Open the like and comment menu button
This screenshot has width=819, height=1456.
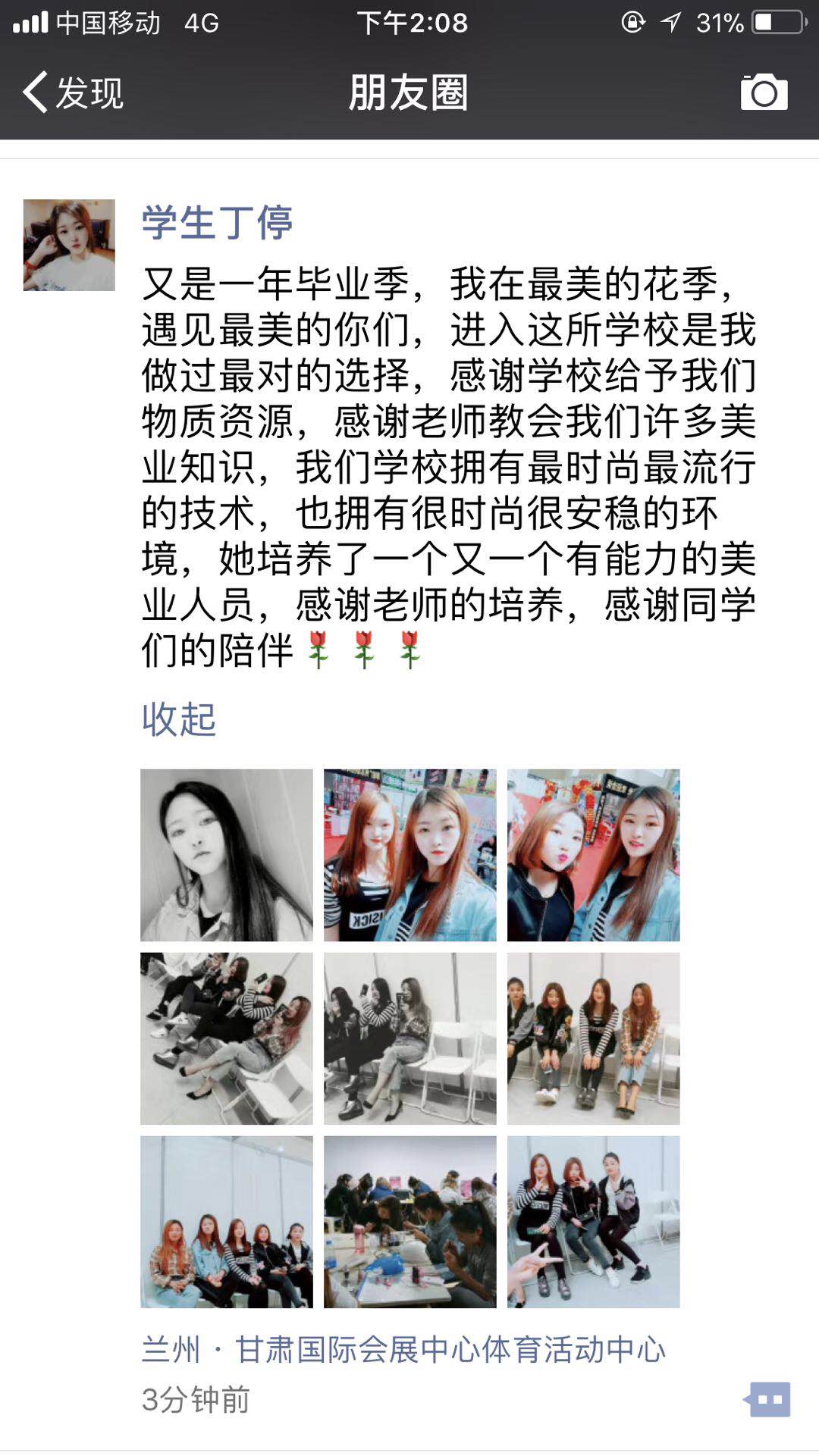click(x=769, y=1399)
